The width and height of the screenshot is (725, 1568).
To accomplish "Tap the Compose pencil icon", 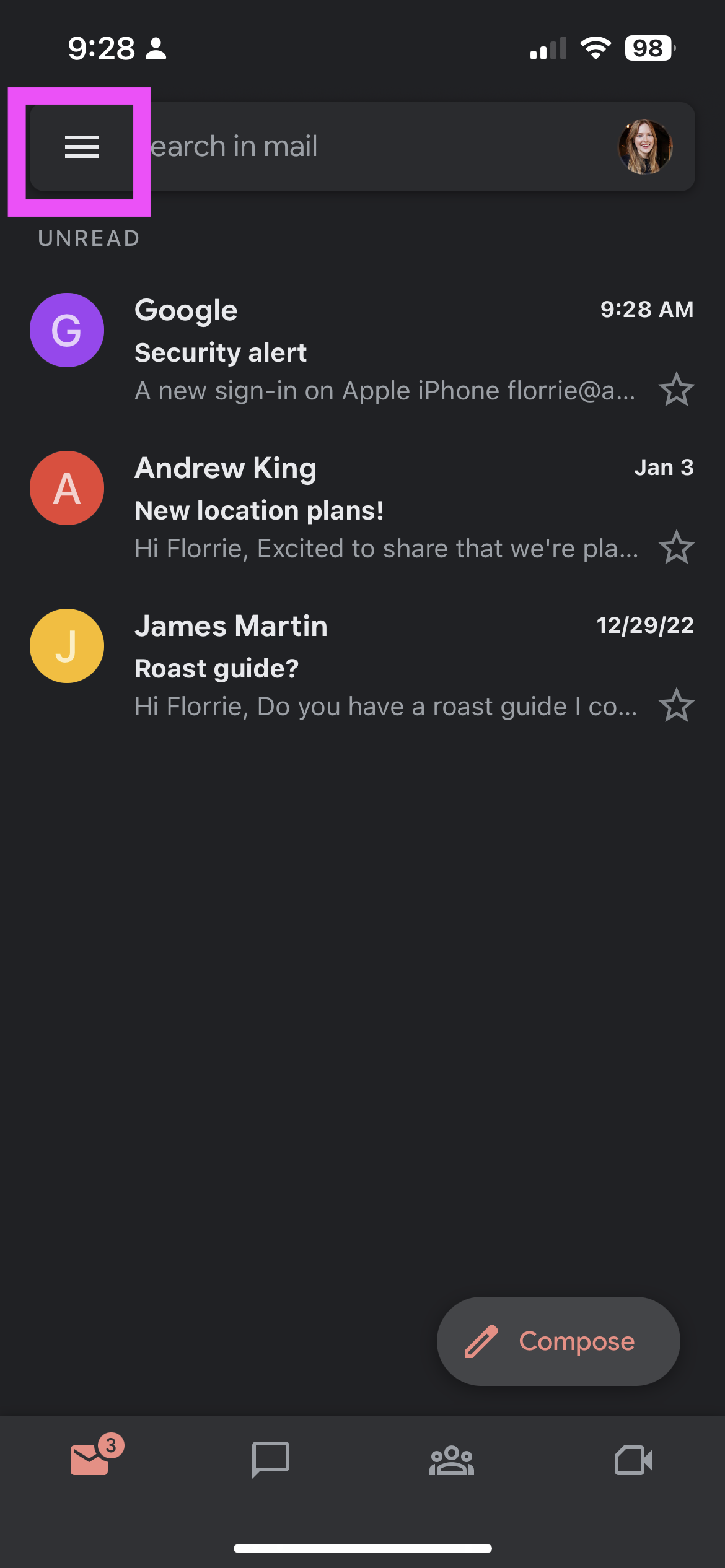I will (x=481, y=1341).
